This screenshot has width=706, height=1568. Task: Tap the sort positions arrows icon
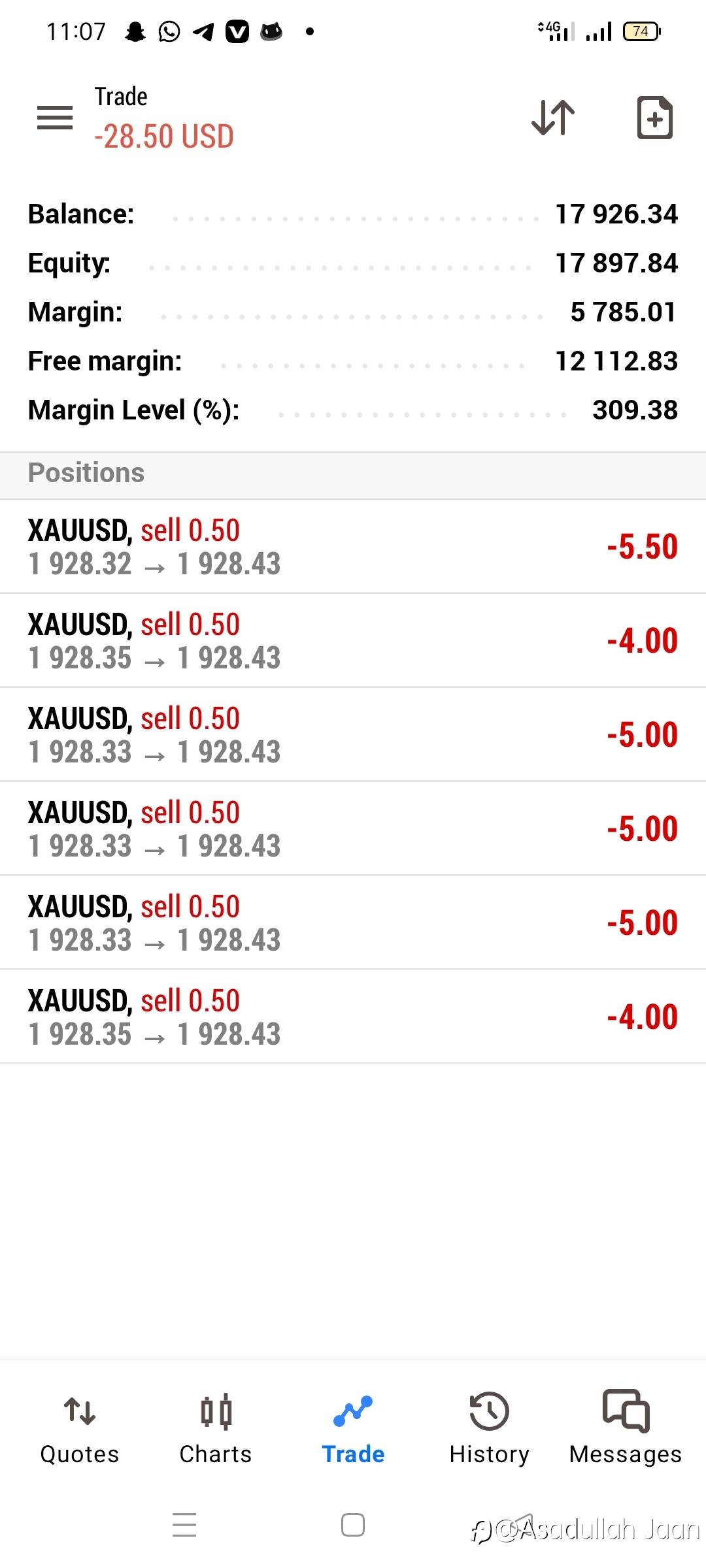(x=553, y=118)
